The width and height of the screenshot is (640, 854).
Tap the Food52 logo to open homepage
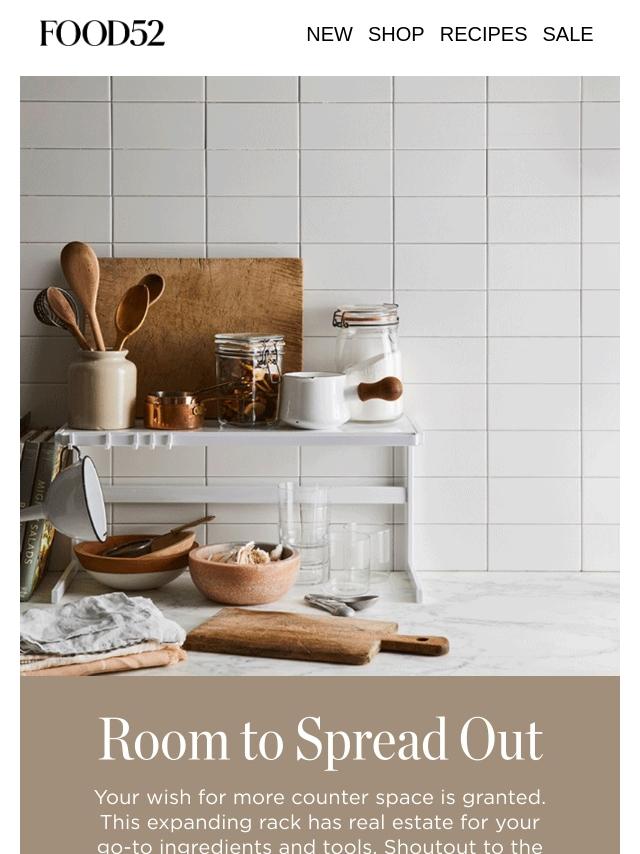pyautogui.click(x=102, y=33)
